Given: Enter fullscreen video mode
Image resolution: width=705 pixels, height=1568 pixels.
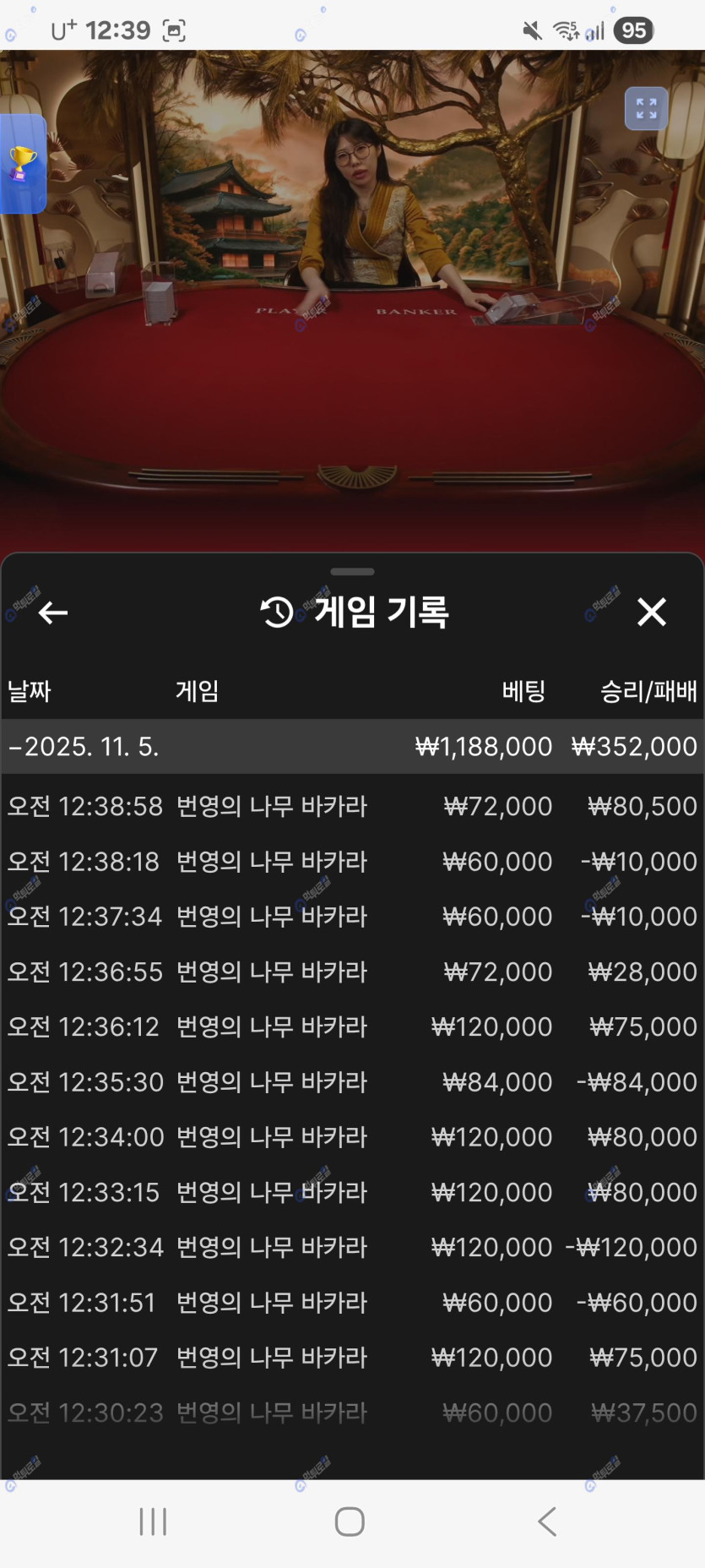Looking at the screenshot, I should point(646,108).
